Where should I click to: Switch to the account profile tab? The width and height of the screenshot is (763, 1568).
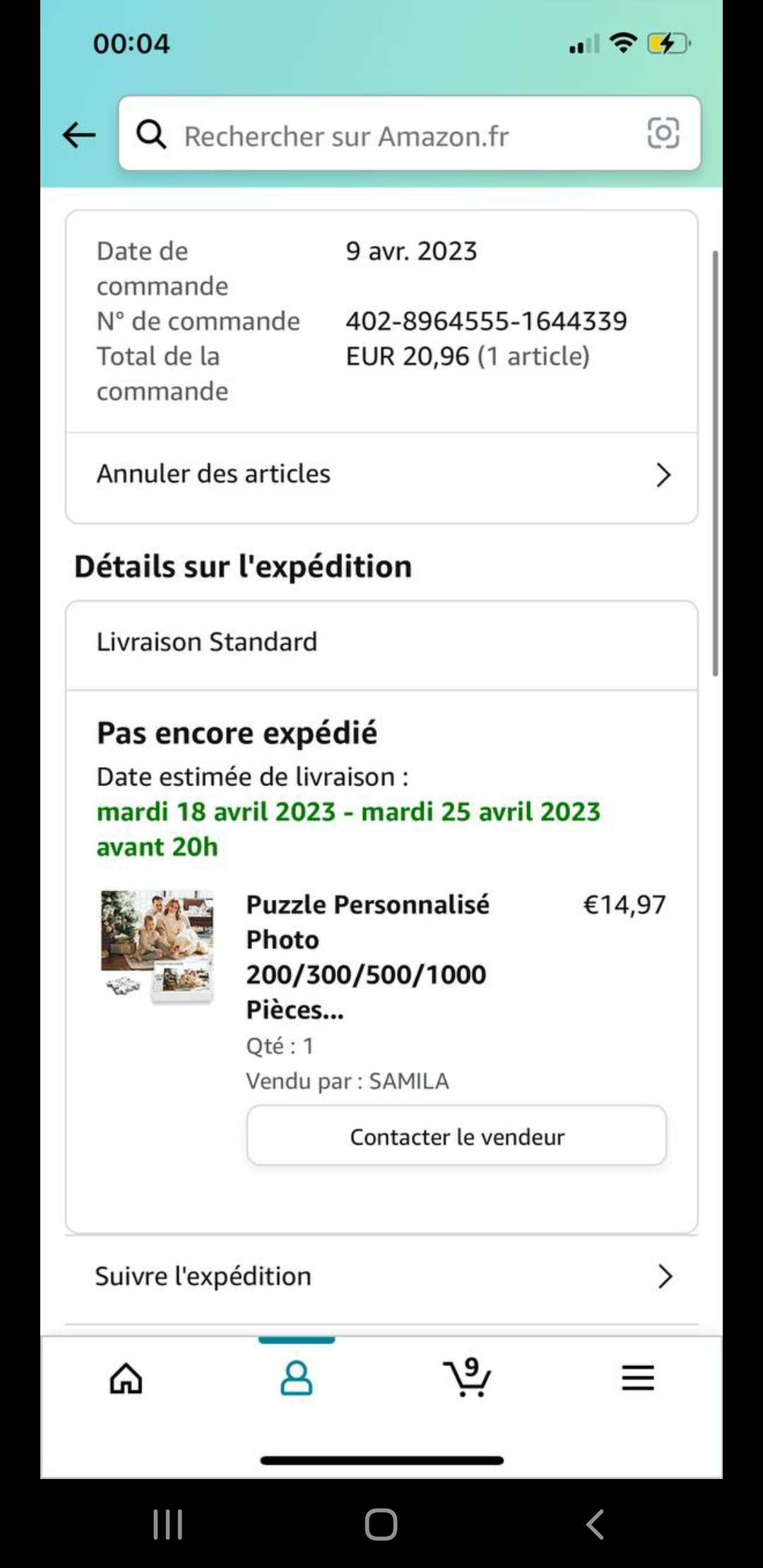[296, 1378]
